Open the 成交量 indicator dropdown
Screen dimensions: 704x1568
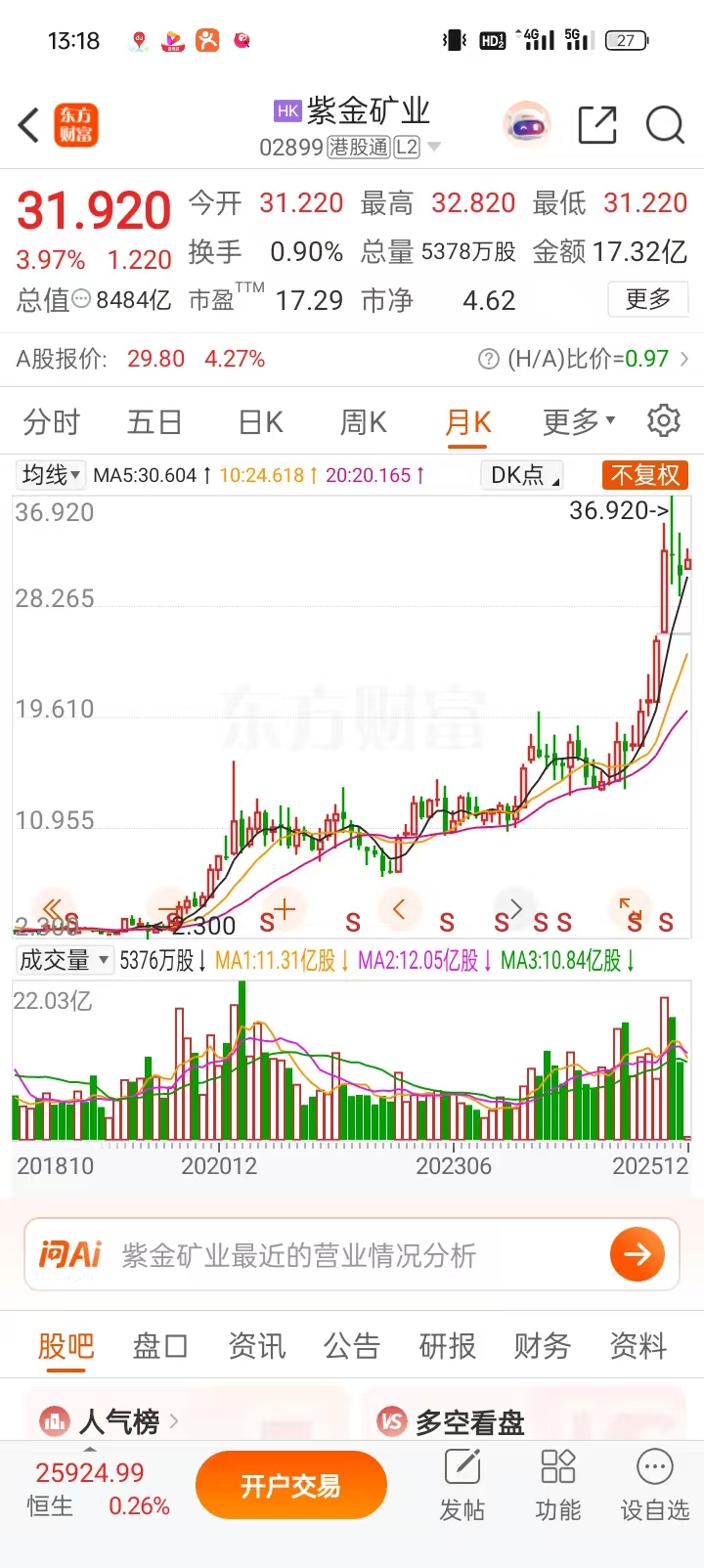click(64, 960)
